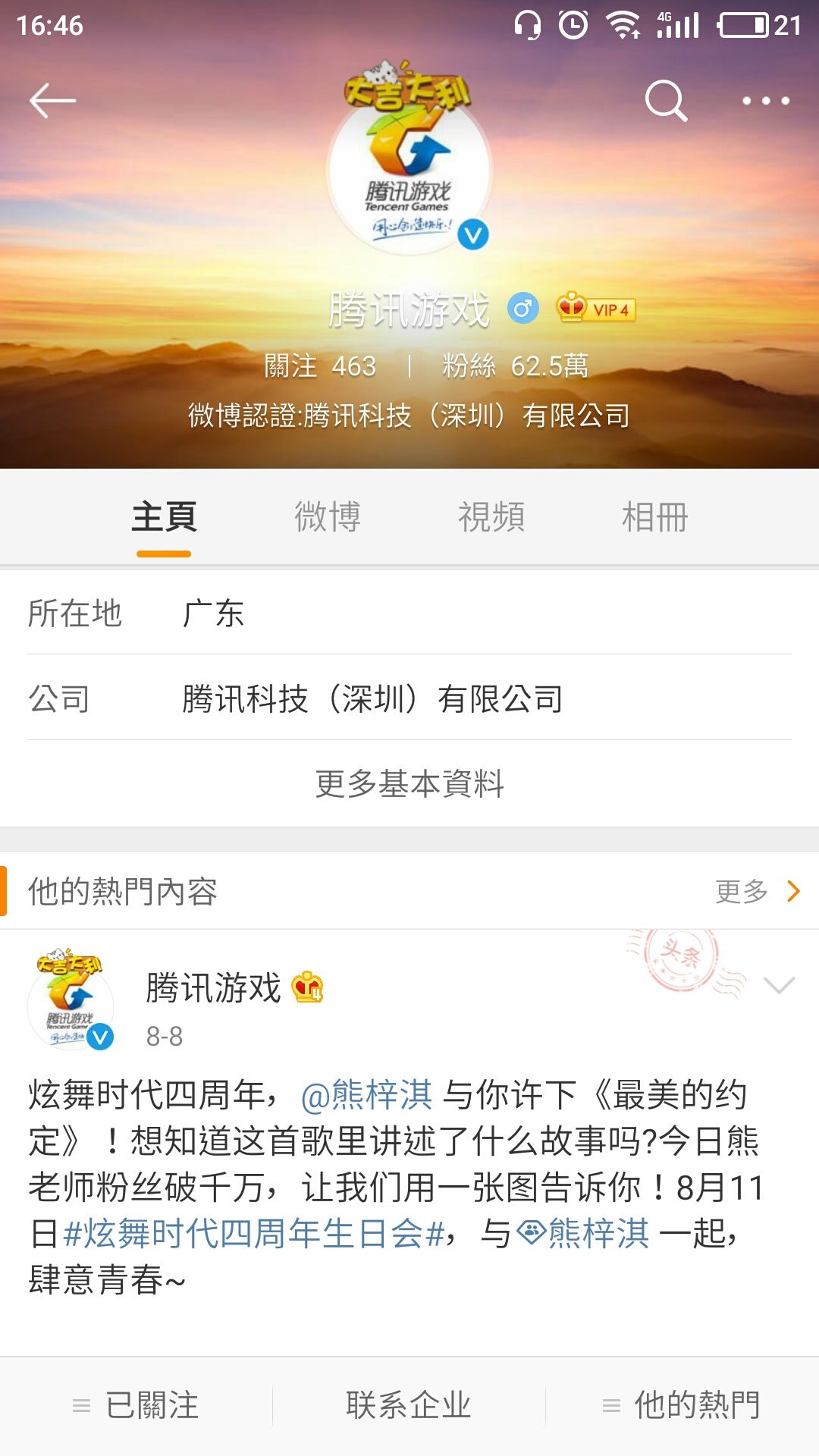819x1456 pixels.
Task: Open 更多基本資料 for more info
Action: pos(409,784)
